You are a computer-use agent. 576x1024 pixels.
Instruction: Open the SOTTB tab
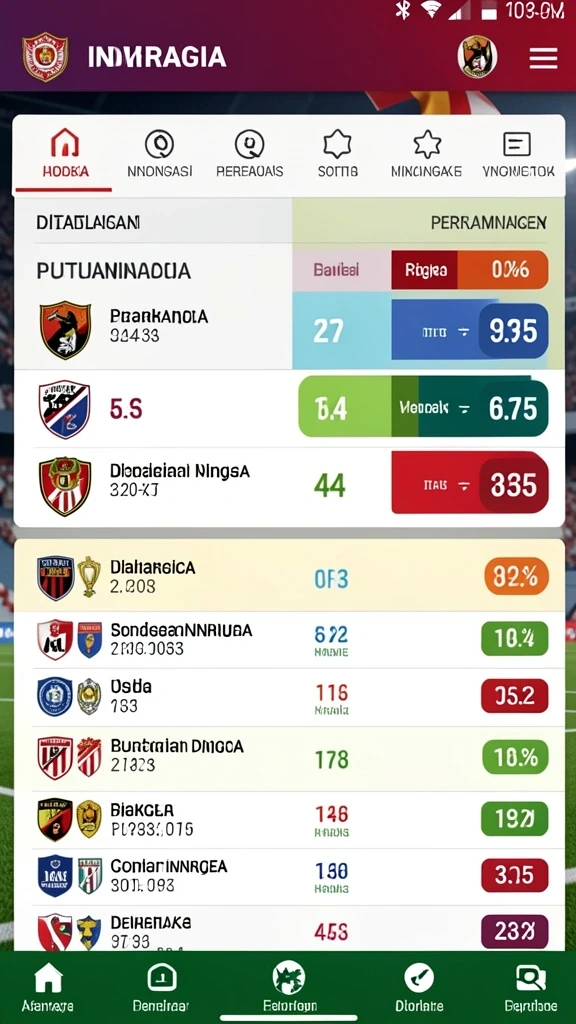[338, 155]
